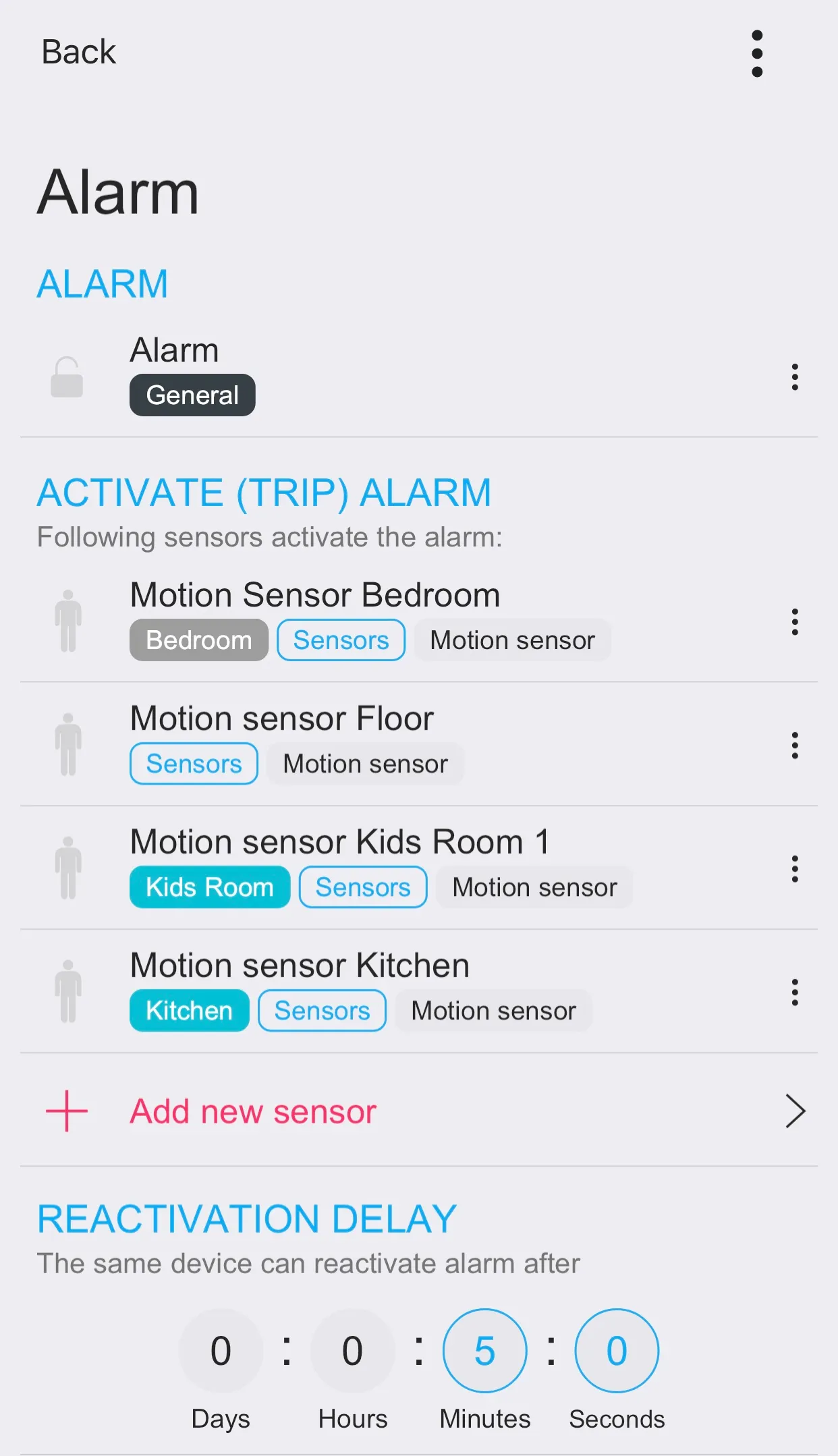Edit the Seconds value of reactivation delay
The width and height of the screenshot is (838, 1456).
click(617, 1351)
